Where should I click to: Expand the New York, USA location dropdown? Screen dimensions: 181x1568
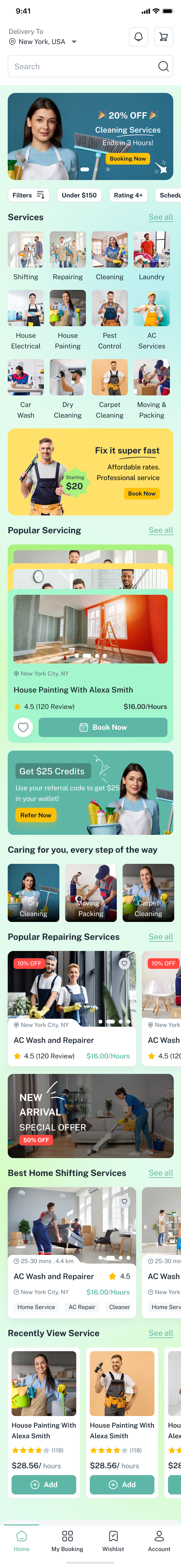(x=74, y=42)
